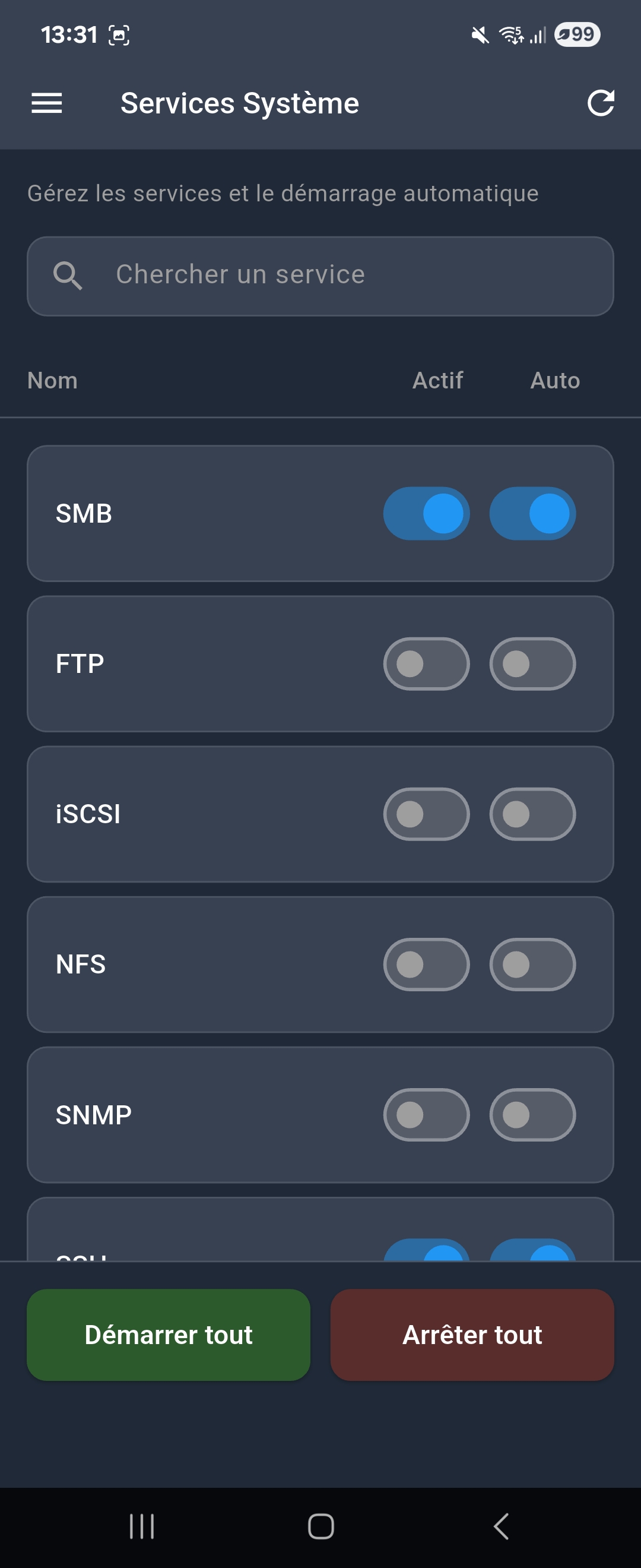Viewport: 641px width, 1568px height.
Task: Start the iSCSI service
Action: click(x=426, y=814)
